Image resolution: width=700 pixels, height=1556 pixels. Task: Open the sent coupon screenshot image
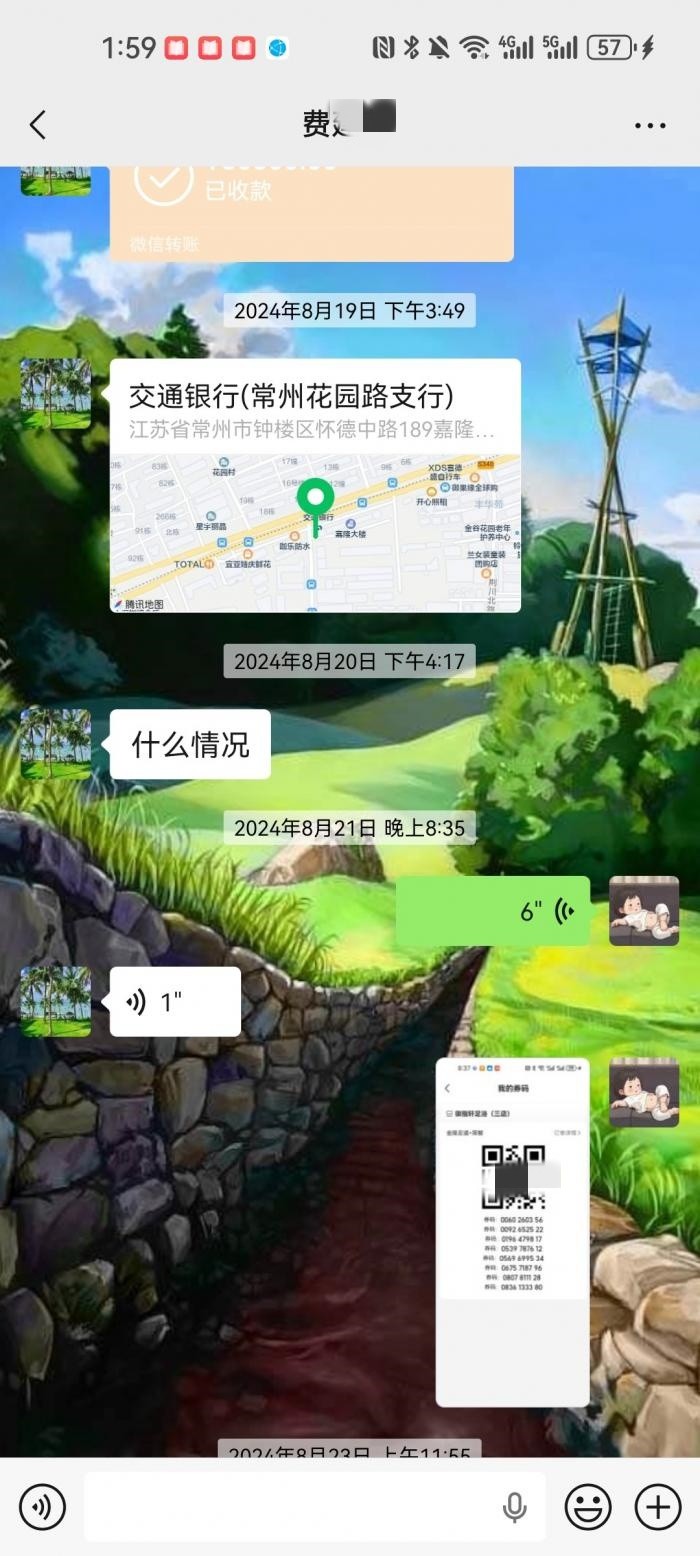tap(512, 1232)
